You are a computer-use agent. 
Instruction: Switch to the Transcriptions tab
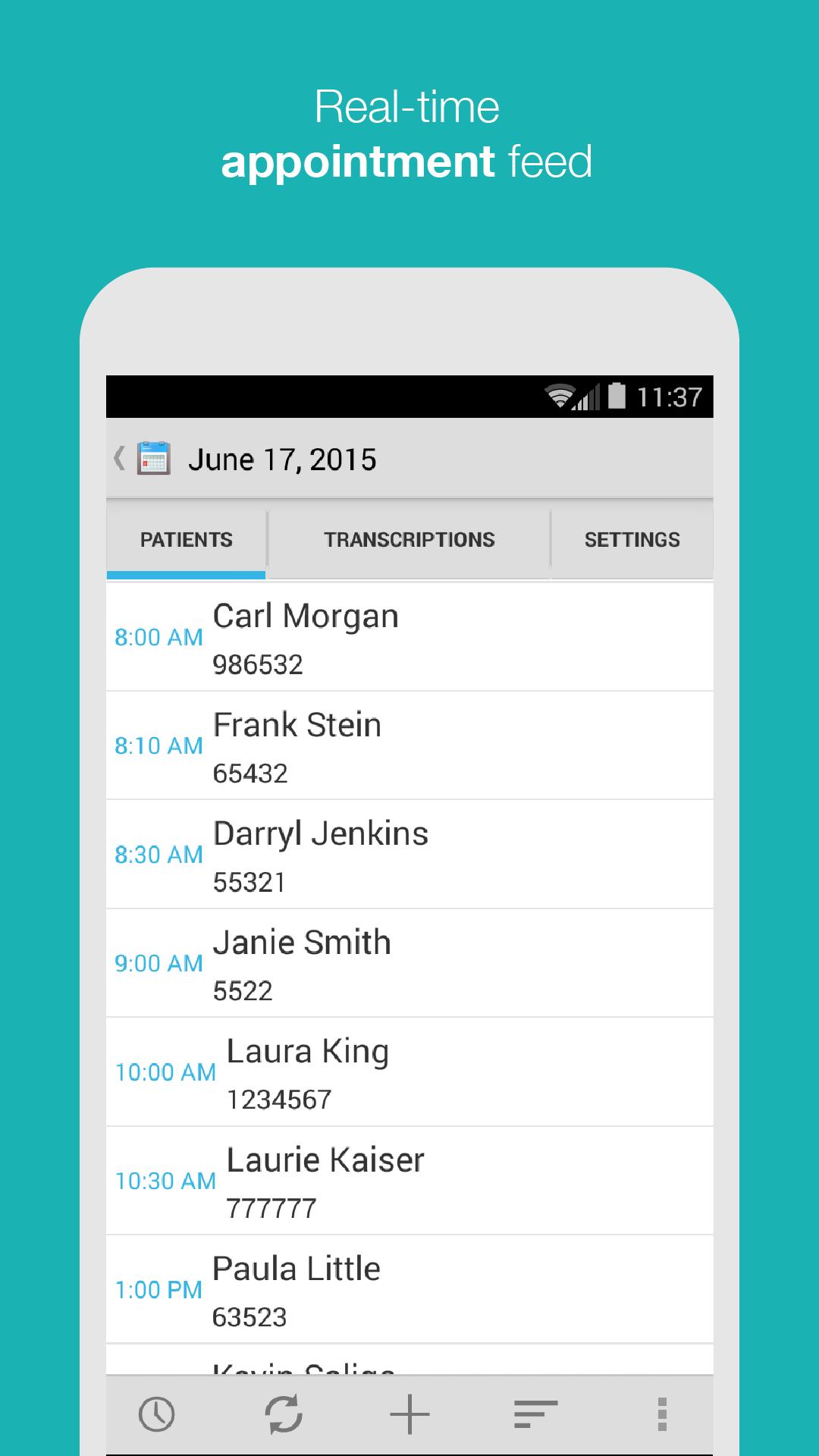coord(409,539)
